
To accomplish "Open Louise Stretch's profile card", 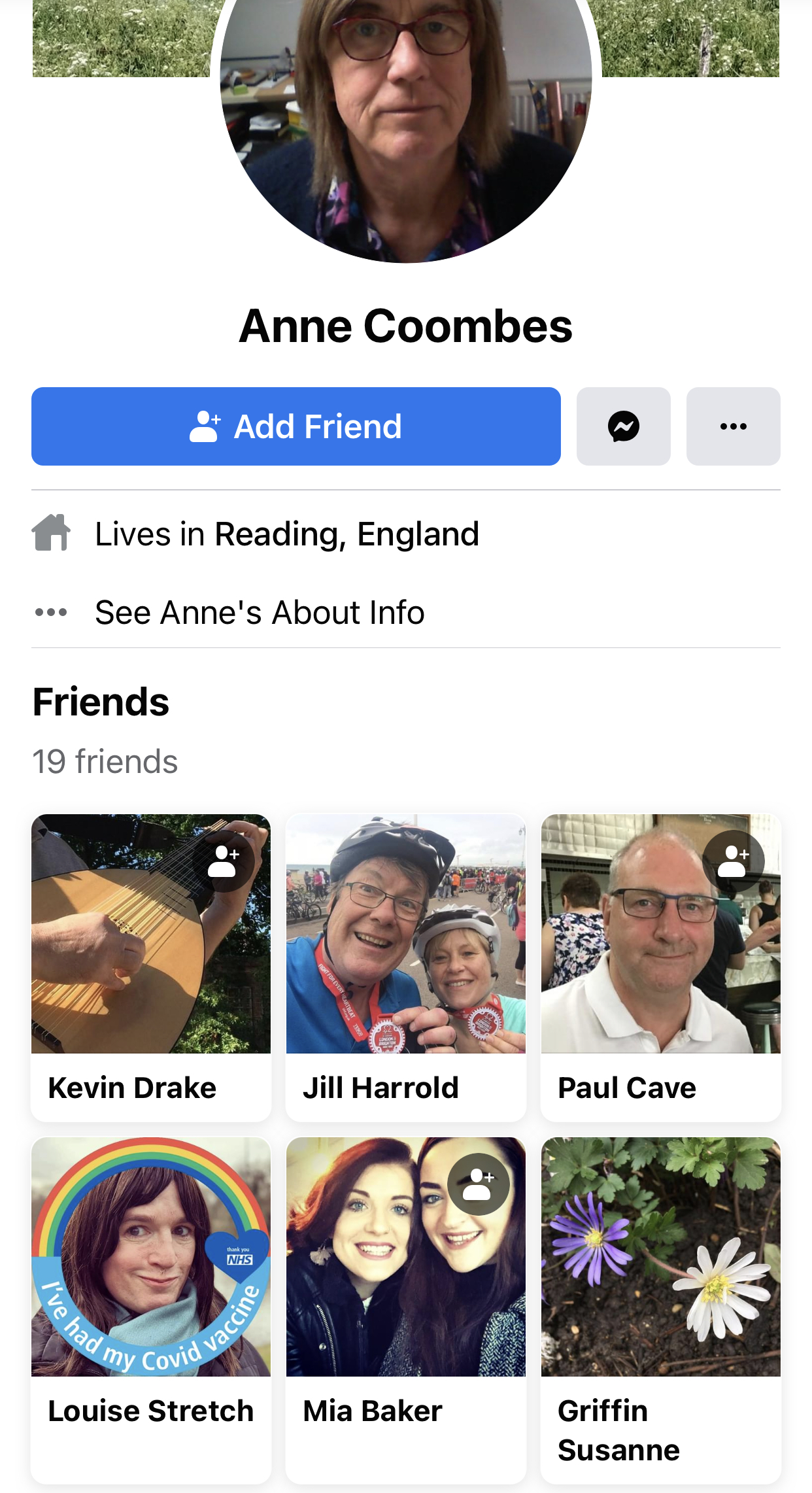I will tap(151, 1311).
